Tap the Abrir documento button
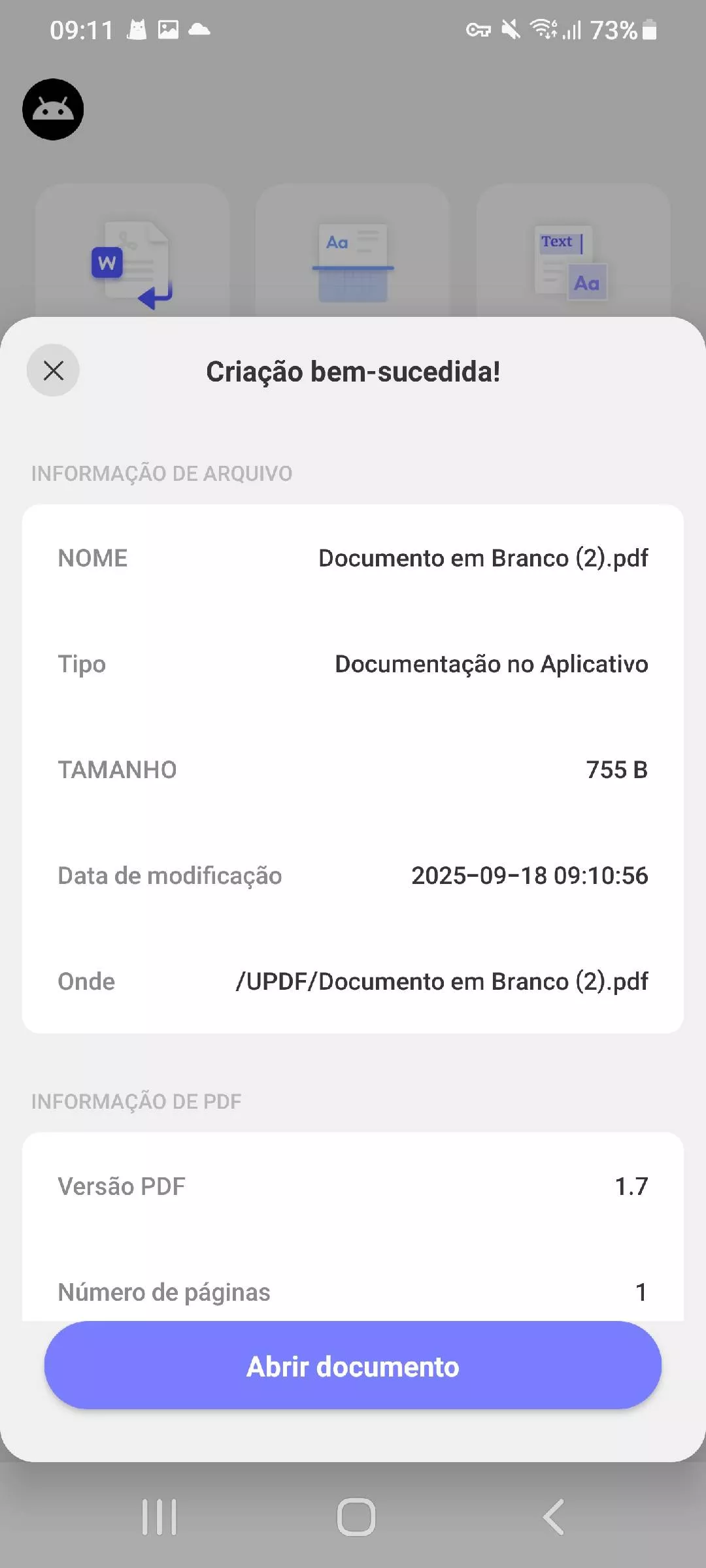 (x=353, y=1366)
